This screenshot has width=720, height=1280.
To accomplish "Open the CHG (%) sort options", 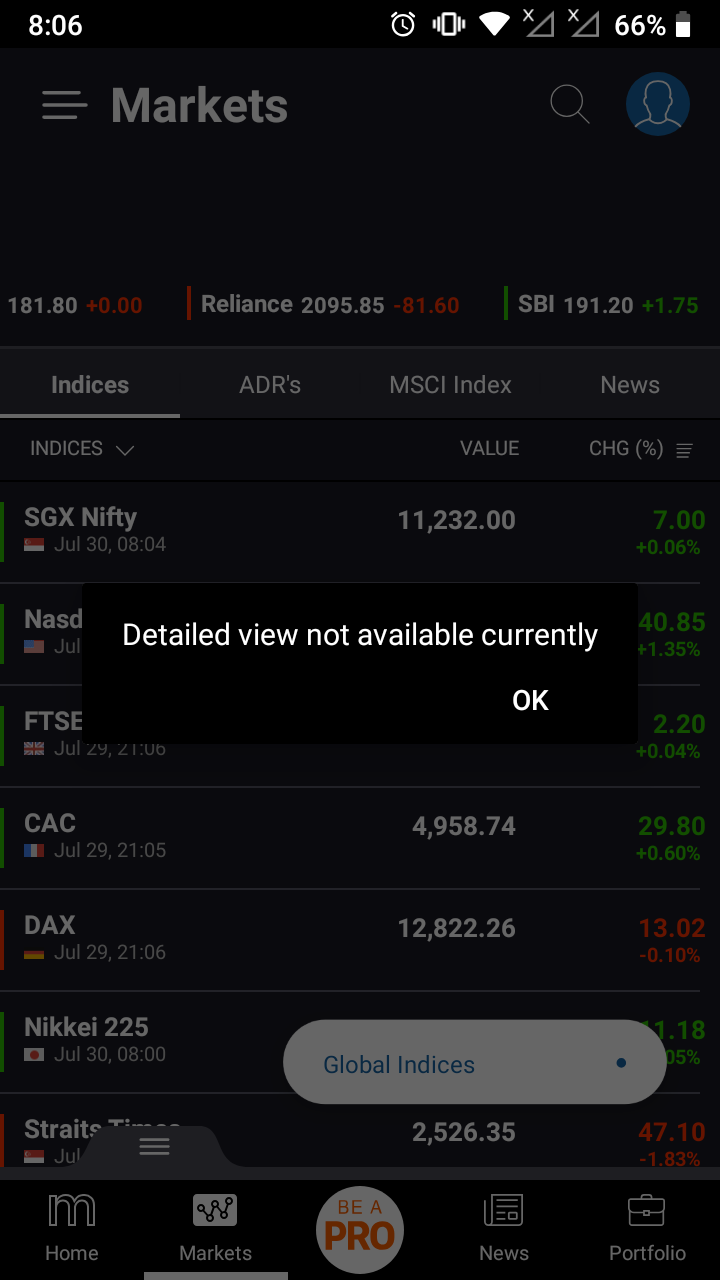I will [641, 449].
